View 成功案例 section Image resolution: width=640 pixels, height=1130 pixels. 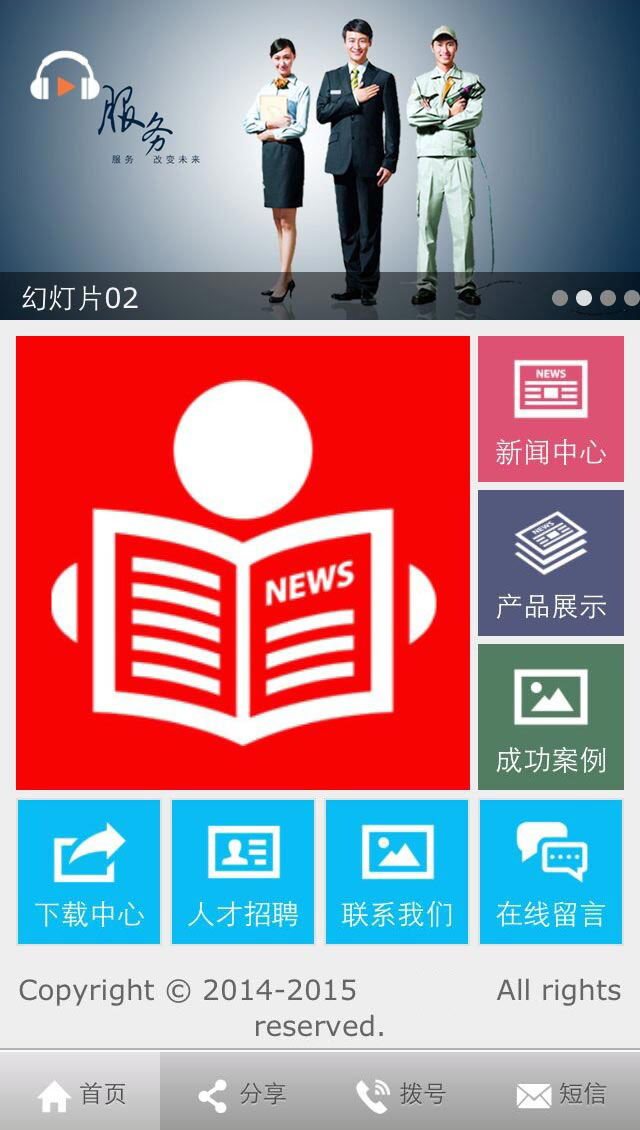(551, 717)
